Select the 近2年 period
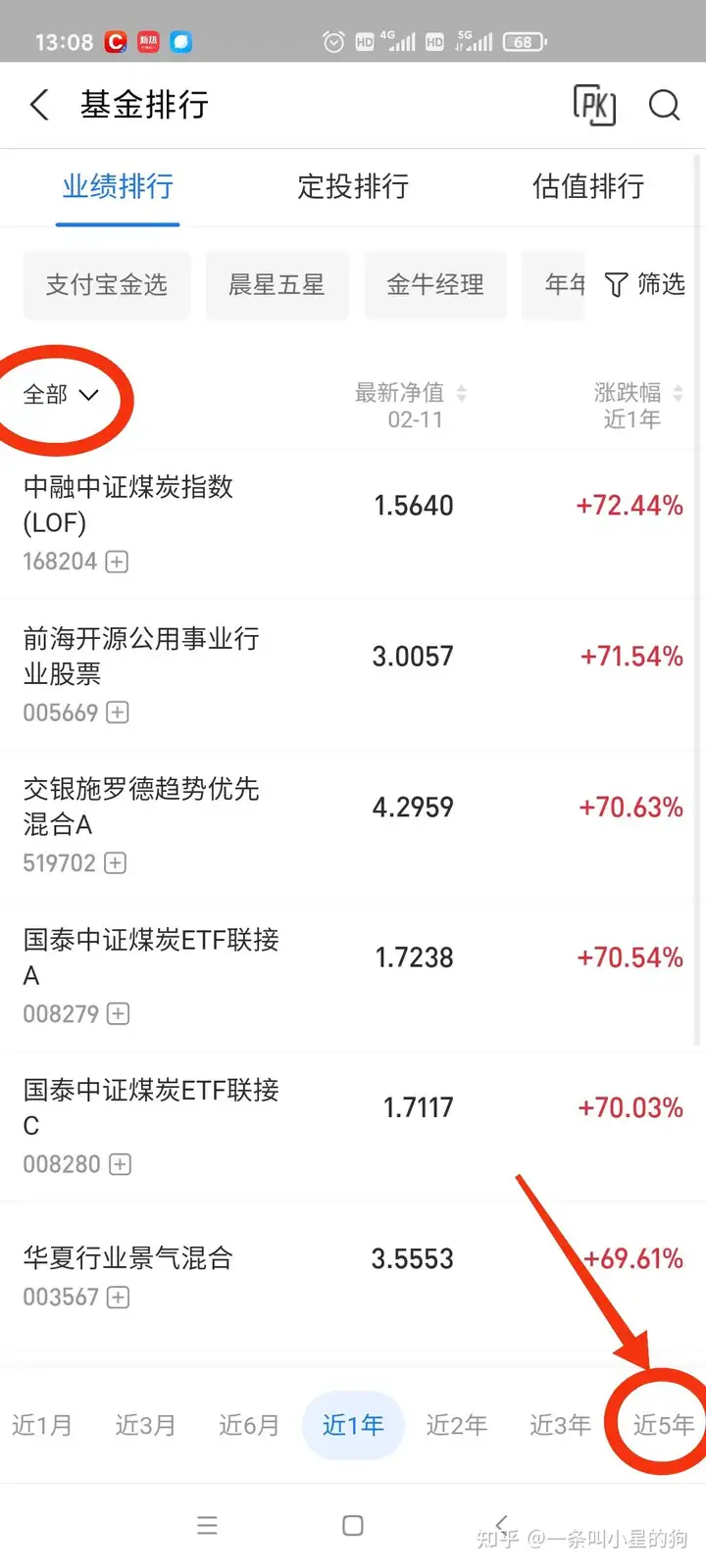Image resolution: width=706 pixels, height=1568 pixels. pos(457,1425)
